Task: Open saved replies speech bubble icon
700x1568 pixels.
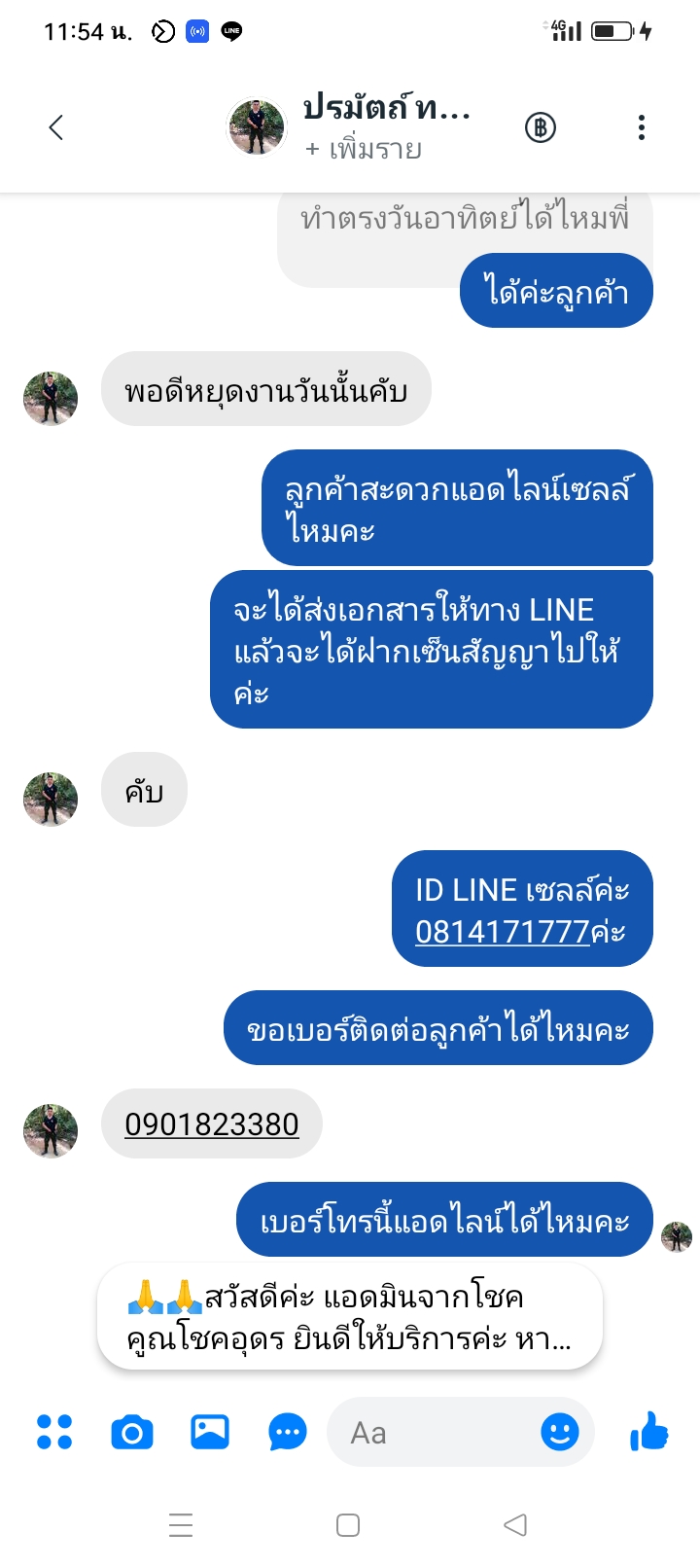Action: pos(288,1433)
